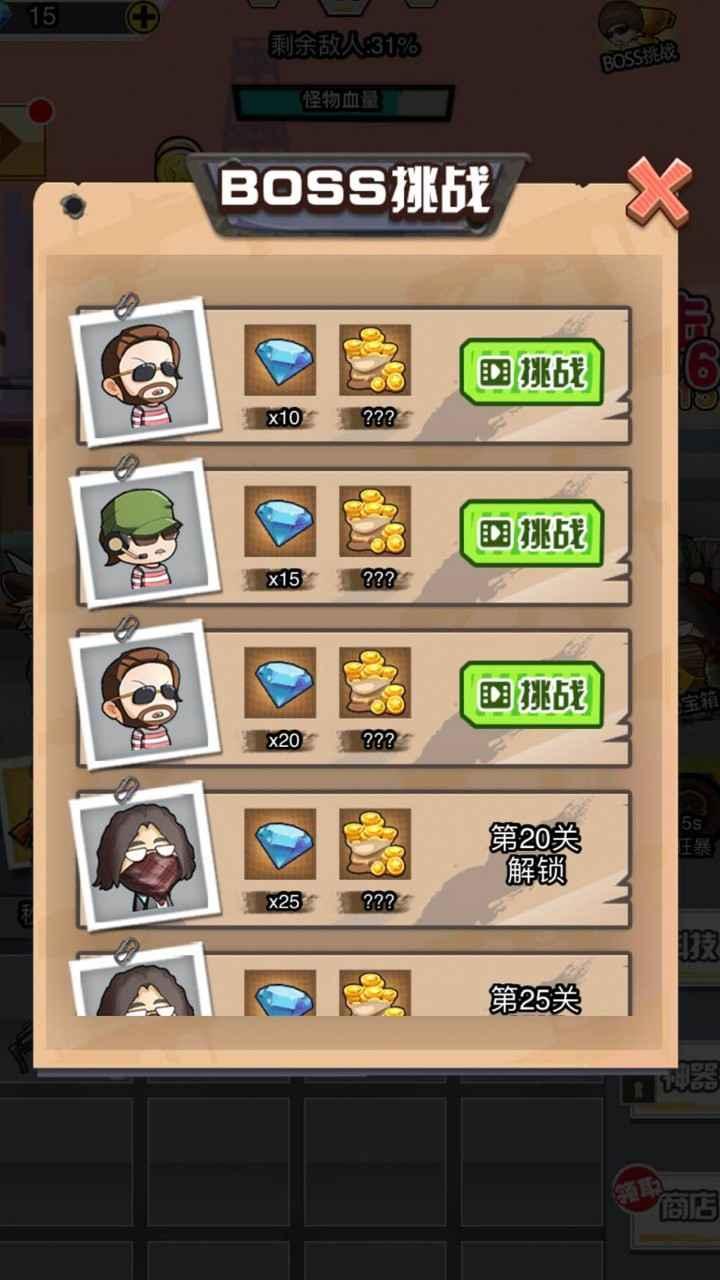Tap 挑战 for the x15 diamond boss

[532, 533]
